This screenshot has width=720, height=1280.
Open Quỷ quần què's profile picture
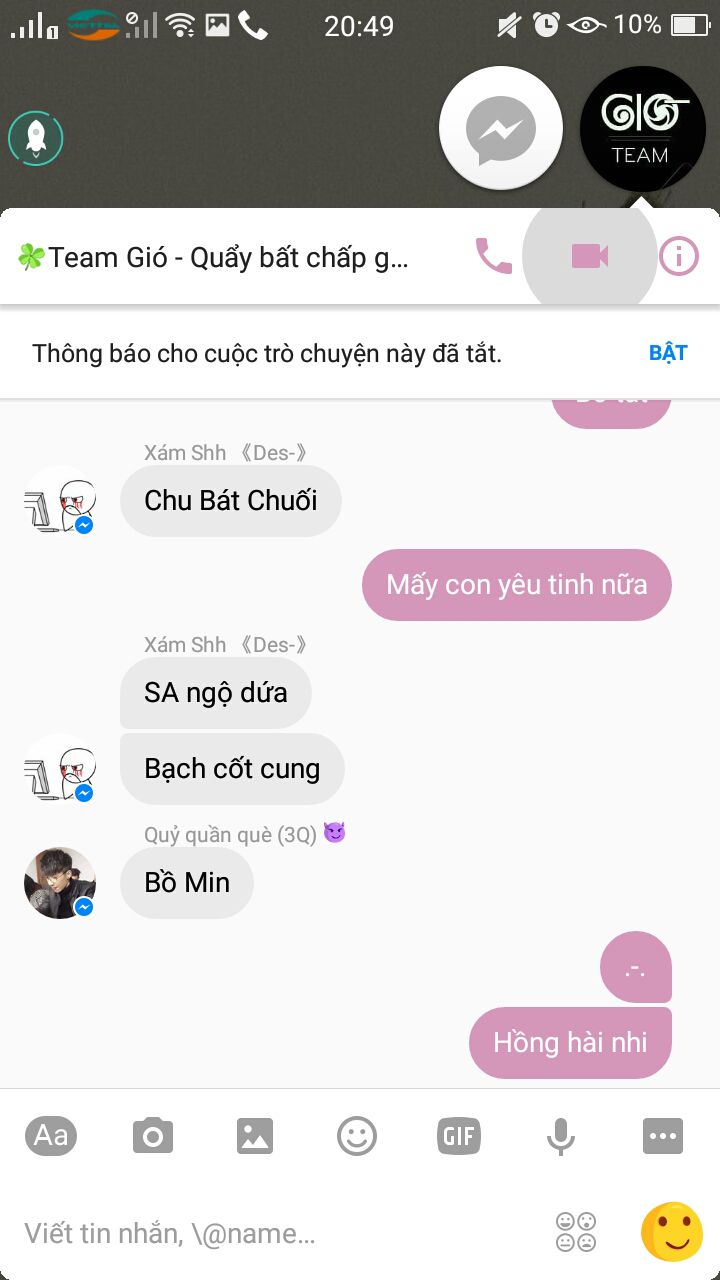[x=60, y=883]
